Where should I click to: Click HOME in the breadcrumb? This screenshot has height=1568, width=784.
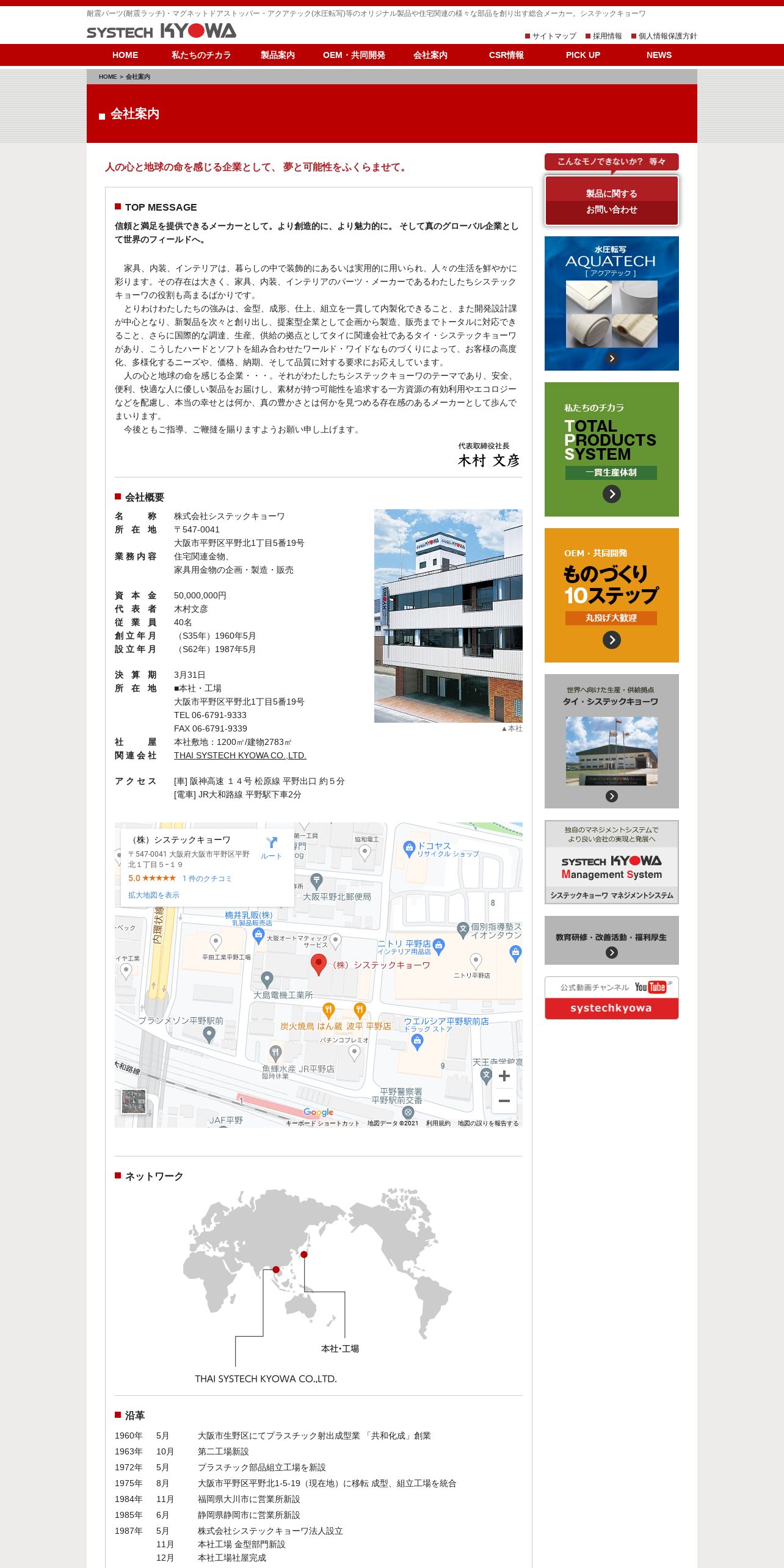(107, 77)
